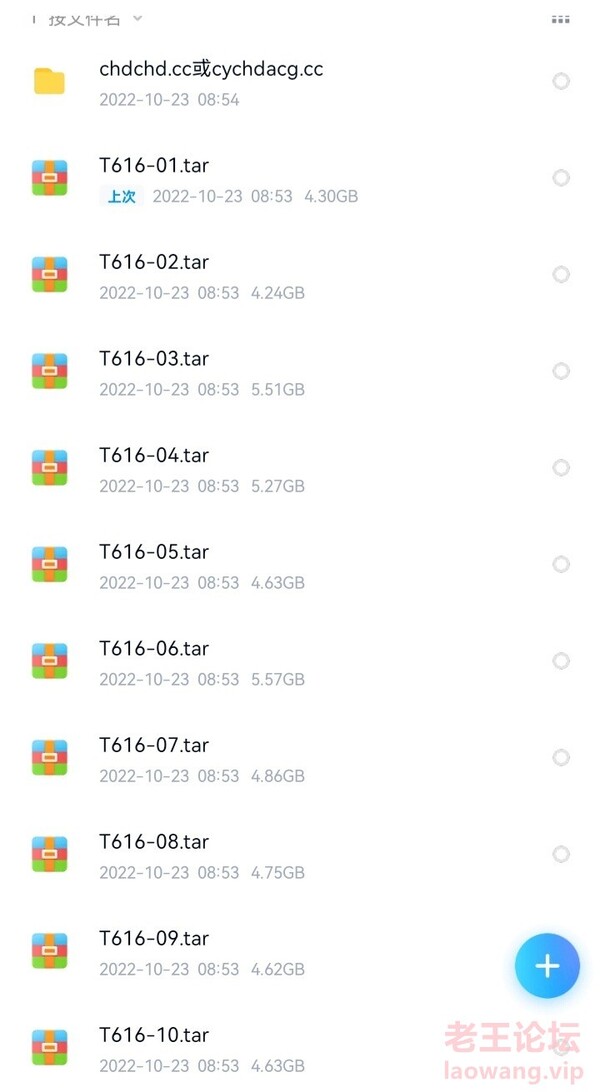The height and width of the screenshot is (1092, 600).
Task: Select the T616-01.tar checkbox circle
Action: 561,178
